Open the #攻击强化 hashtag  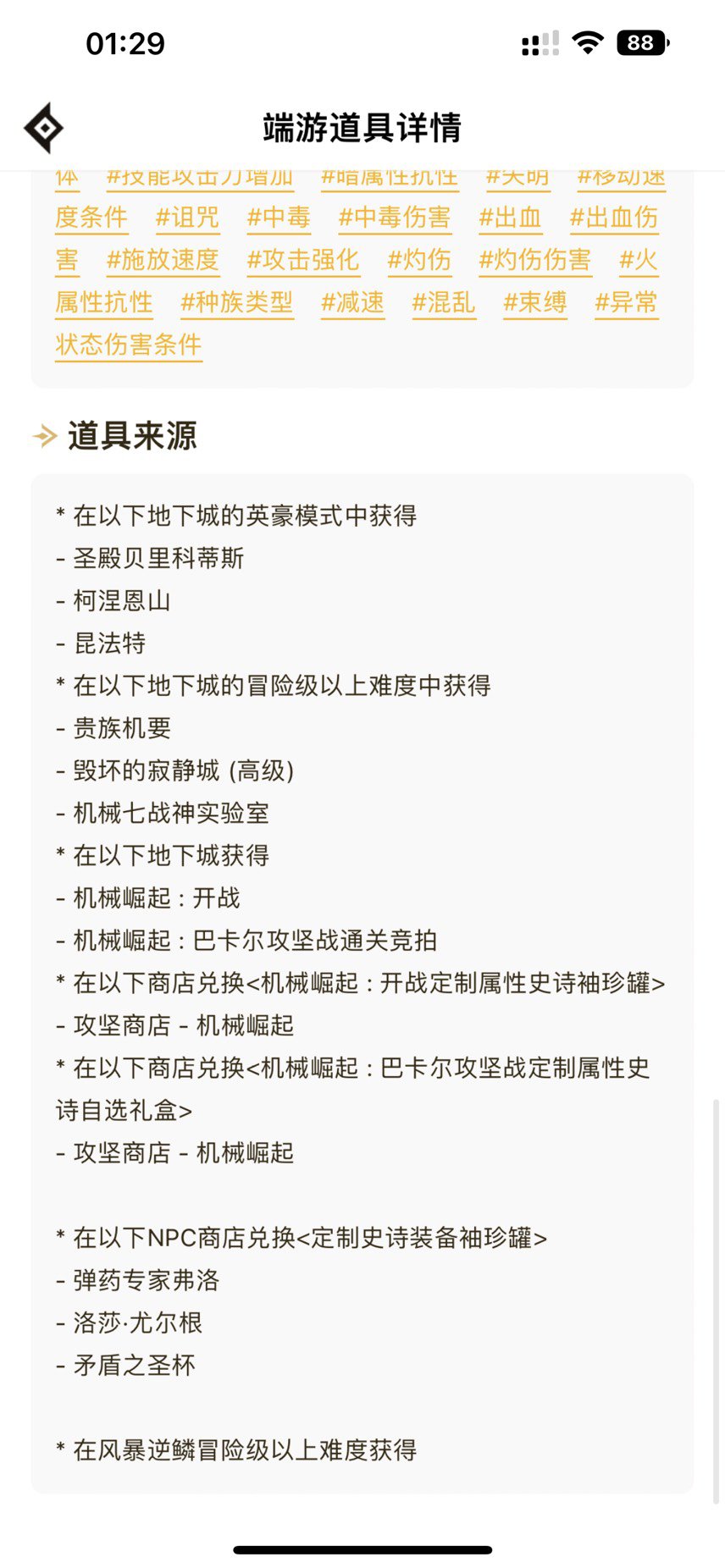303,260
